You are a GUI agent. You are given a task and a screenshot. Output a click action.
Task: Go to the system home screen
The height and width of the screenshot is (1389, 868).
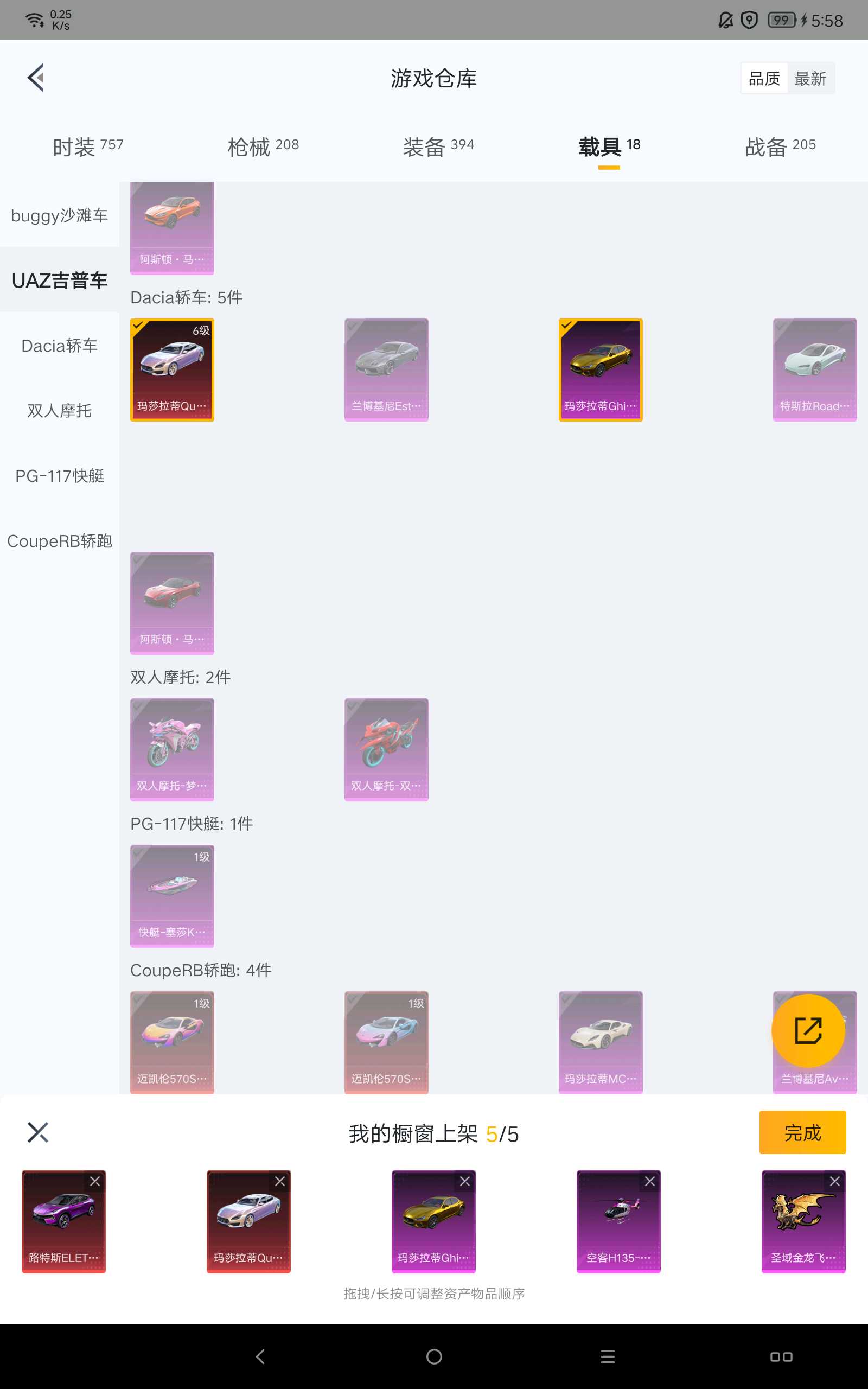coord(434,1356)
